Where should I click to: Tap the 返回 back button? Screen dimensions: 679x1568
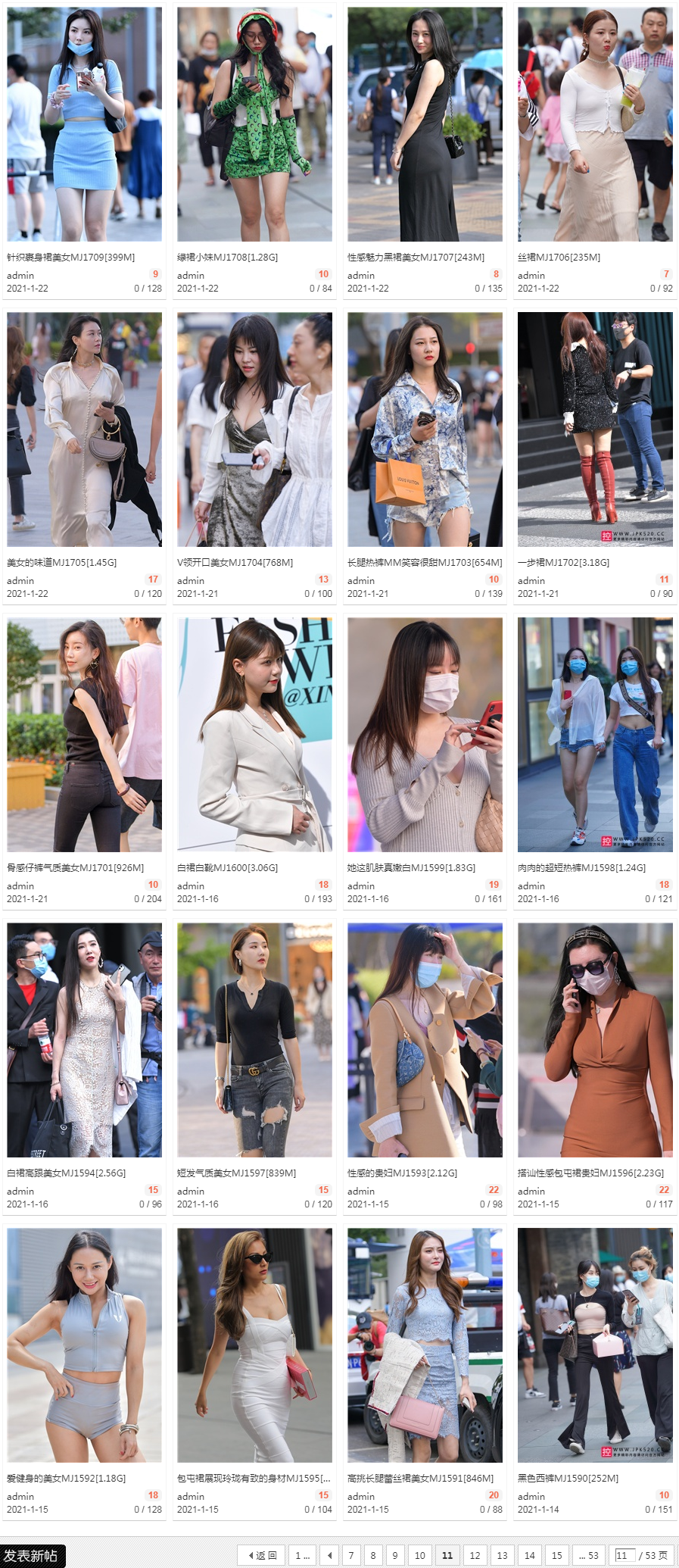tap(263, 1555)
